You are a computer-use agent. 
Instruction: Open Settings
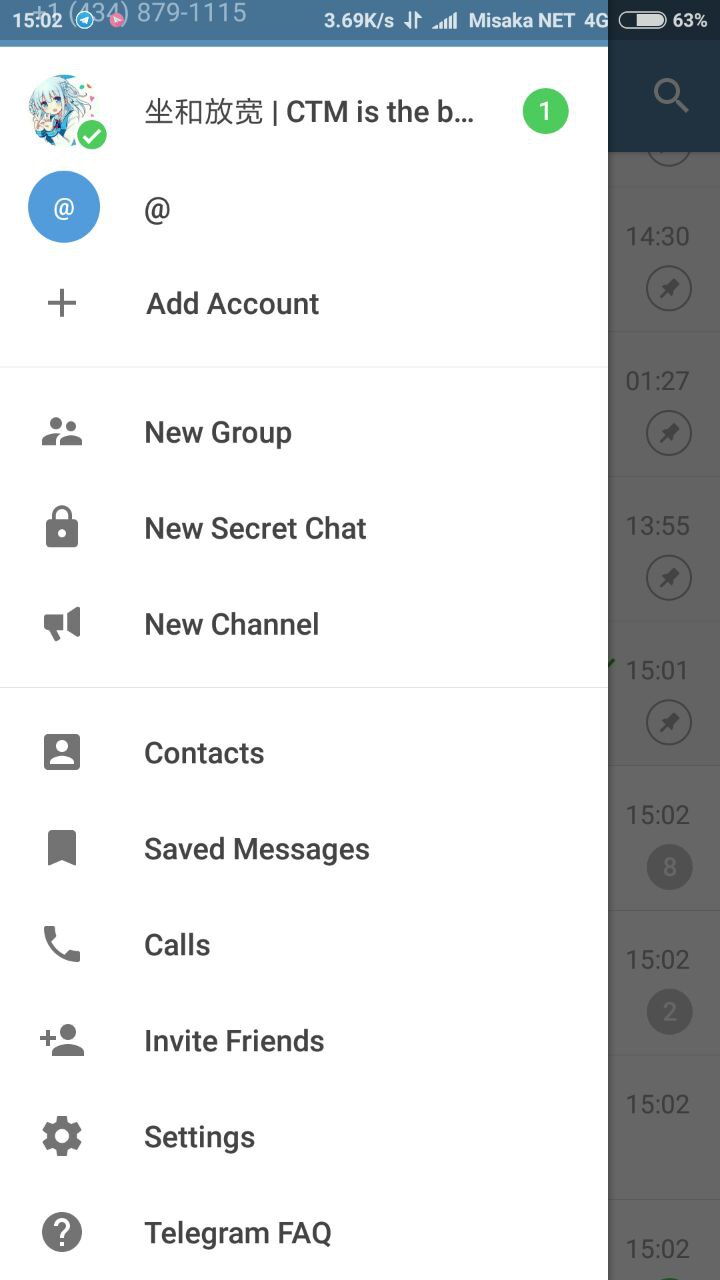(199, 1137)
